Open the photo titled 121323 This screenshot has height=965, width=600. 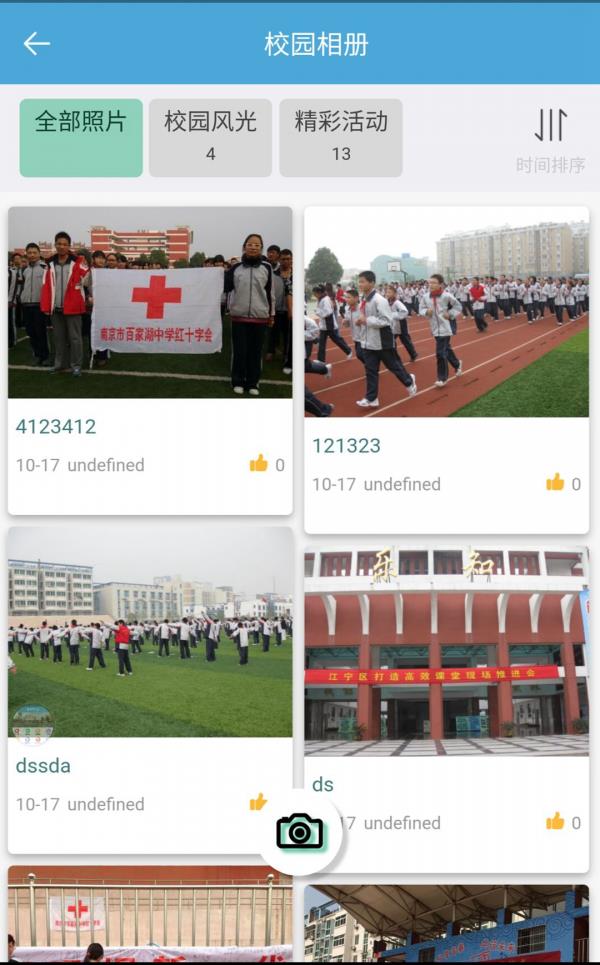click(446, 311)
